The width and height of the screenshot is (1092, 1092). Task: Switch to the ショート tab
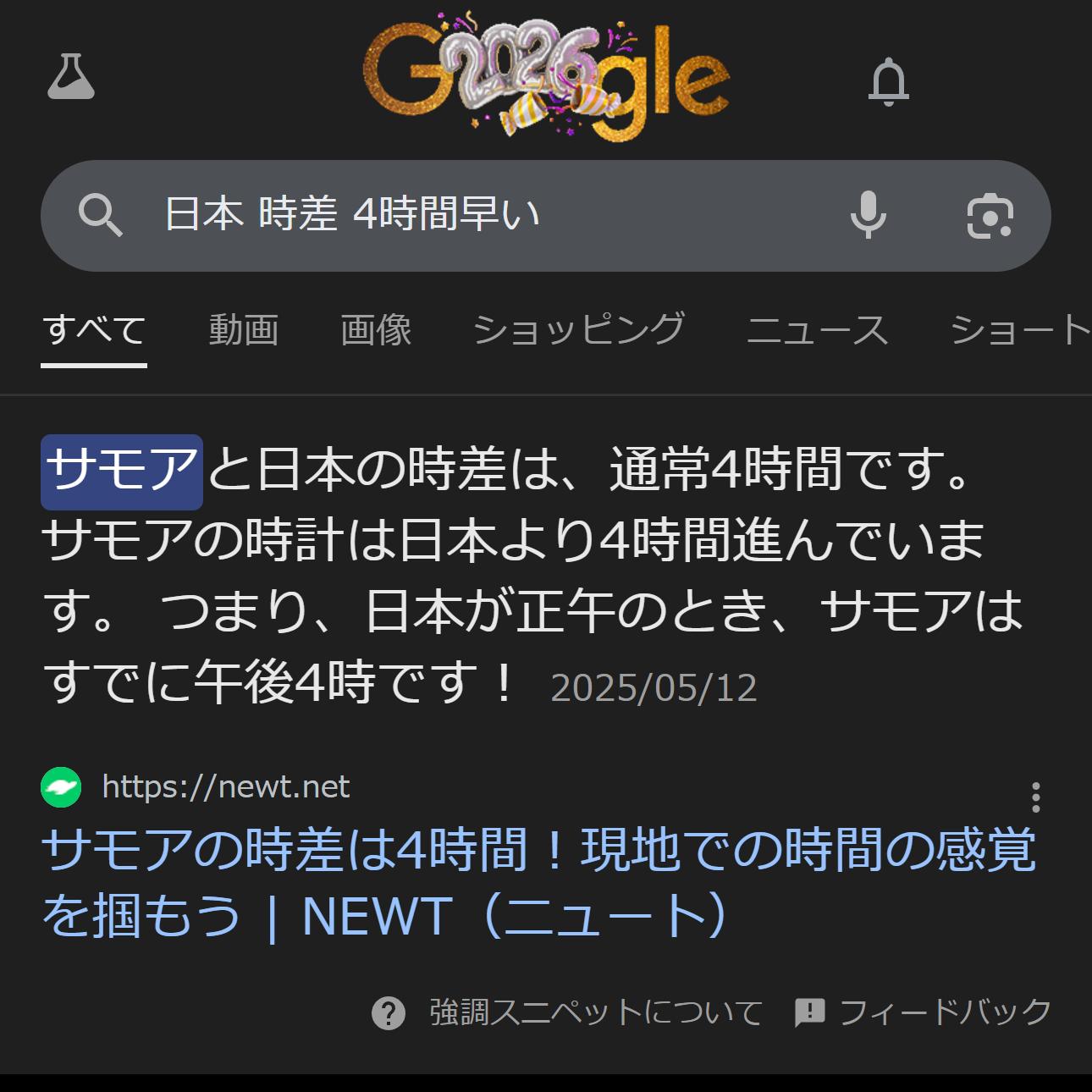[1020, 329]
